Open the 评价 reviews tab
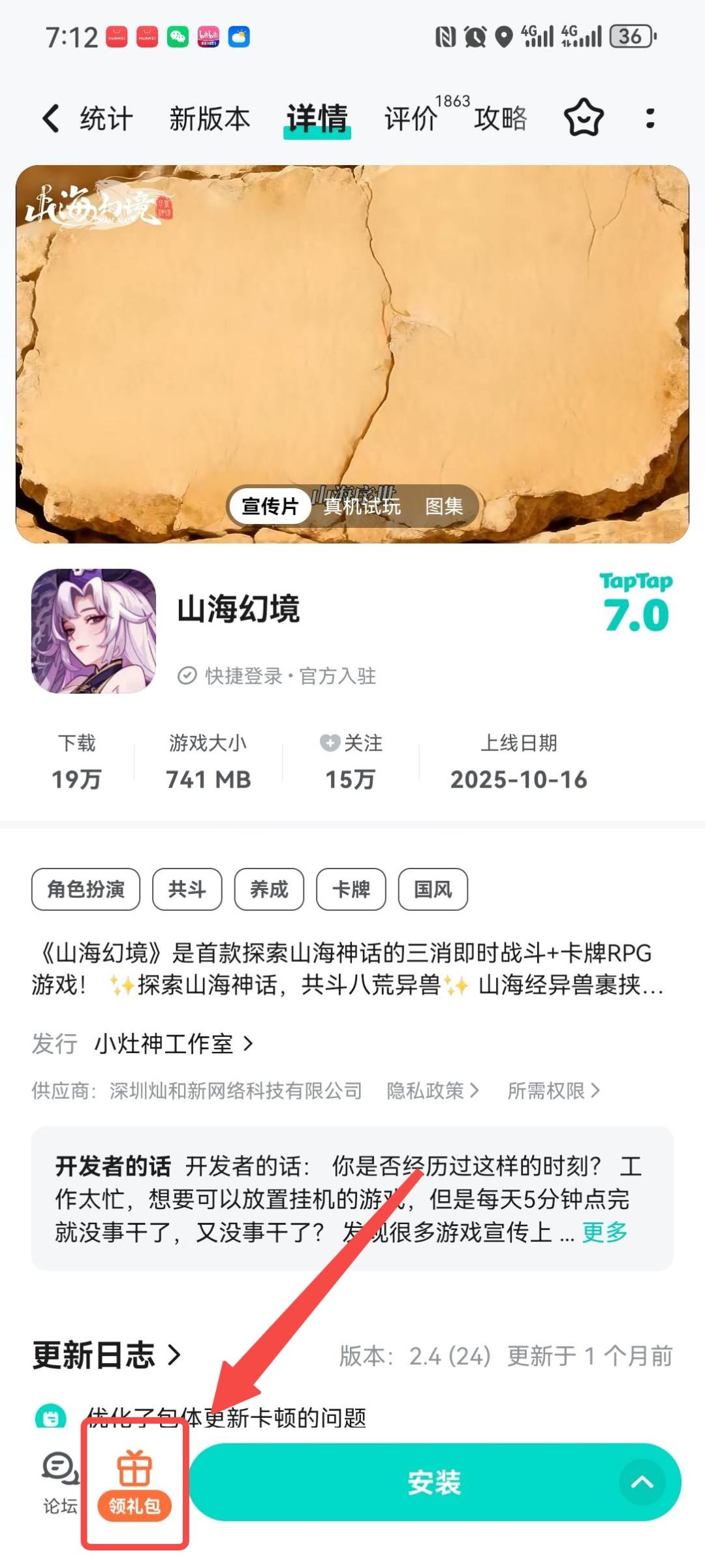The width and height of the screenshot is (705, 1568). pyautogui.click(x=411, y=119)
